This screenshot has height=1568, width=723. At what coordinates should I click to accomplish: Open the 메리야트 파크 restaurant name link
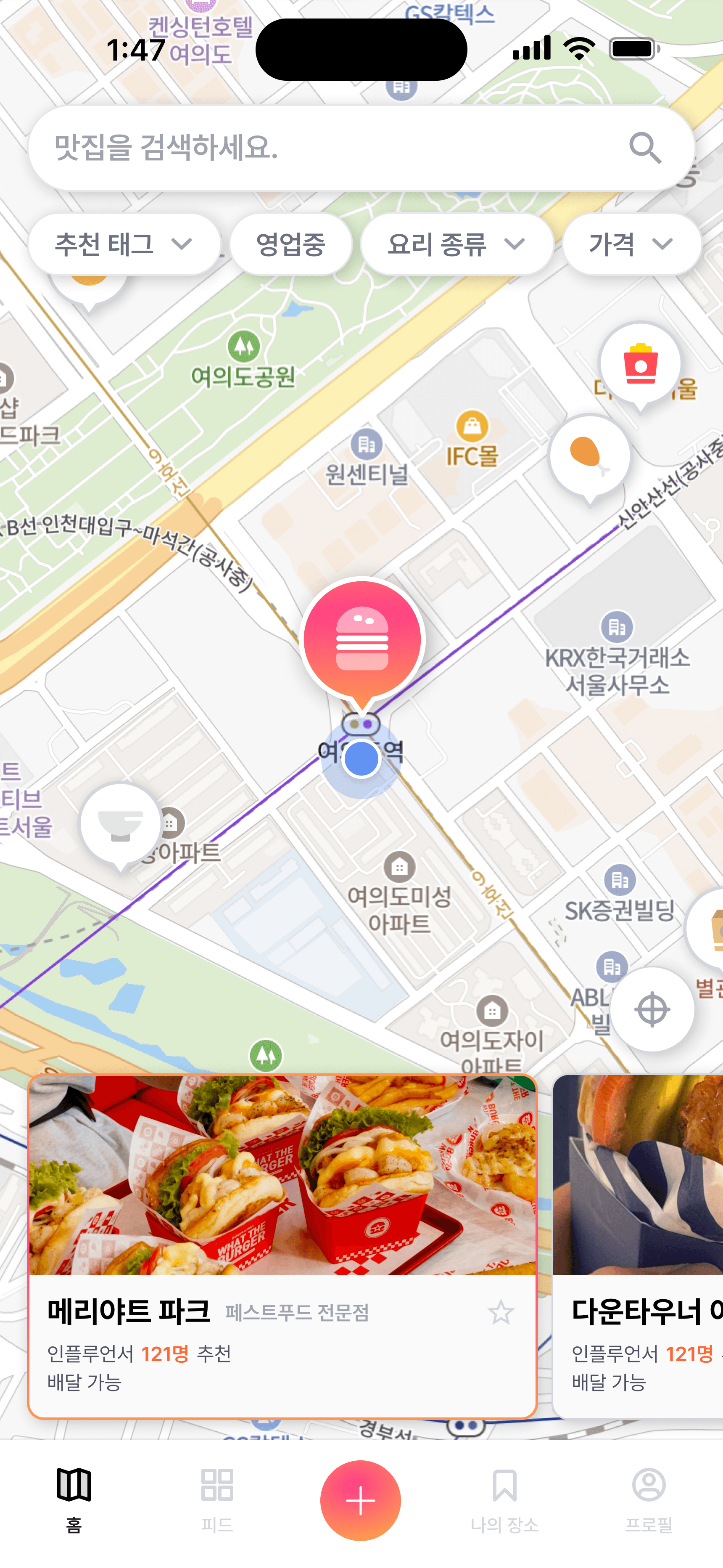[129, 1313]
